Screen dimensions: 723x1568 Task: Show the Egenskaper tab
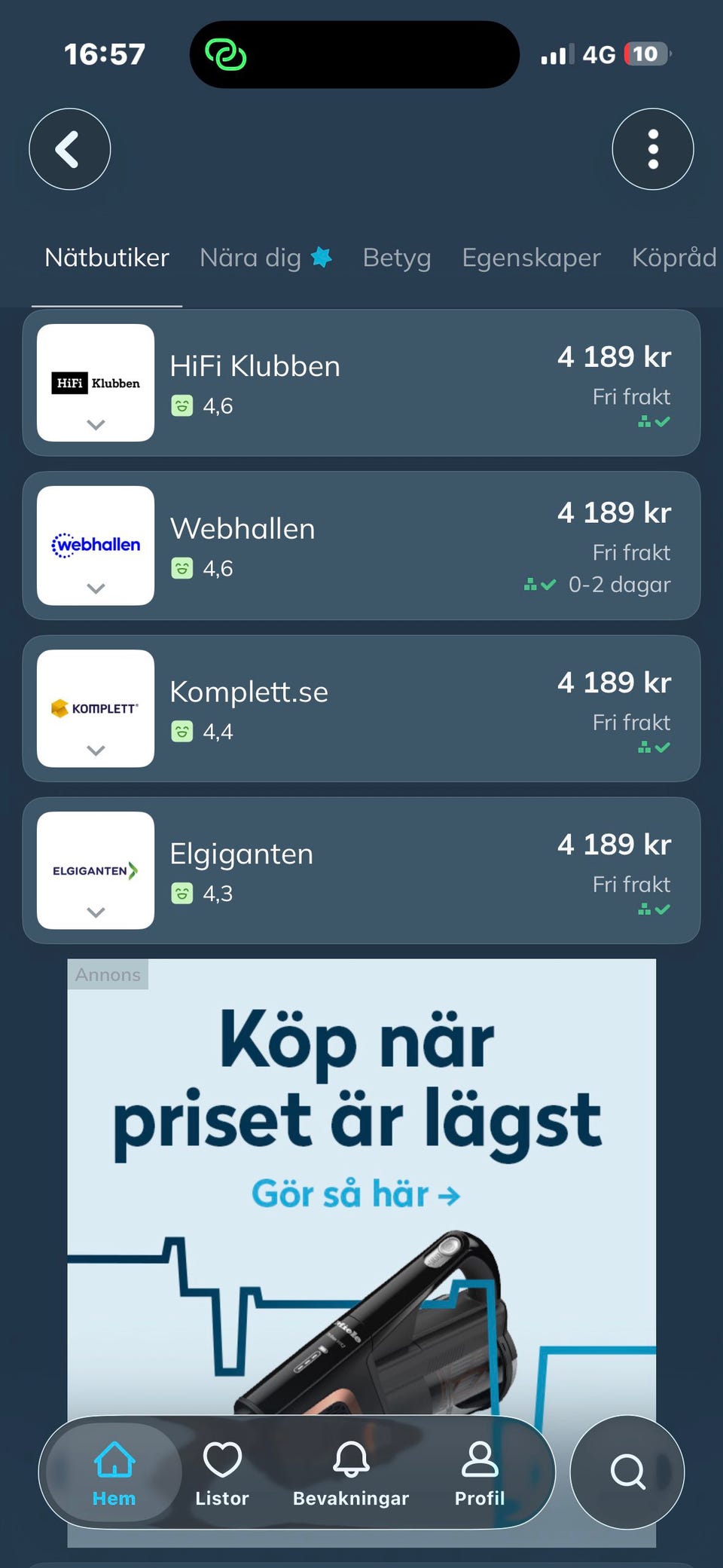pos(531,258)
